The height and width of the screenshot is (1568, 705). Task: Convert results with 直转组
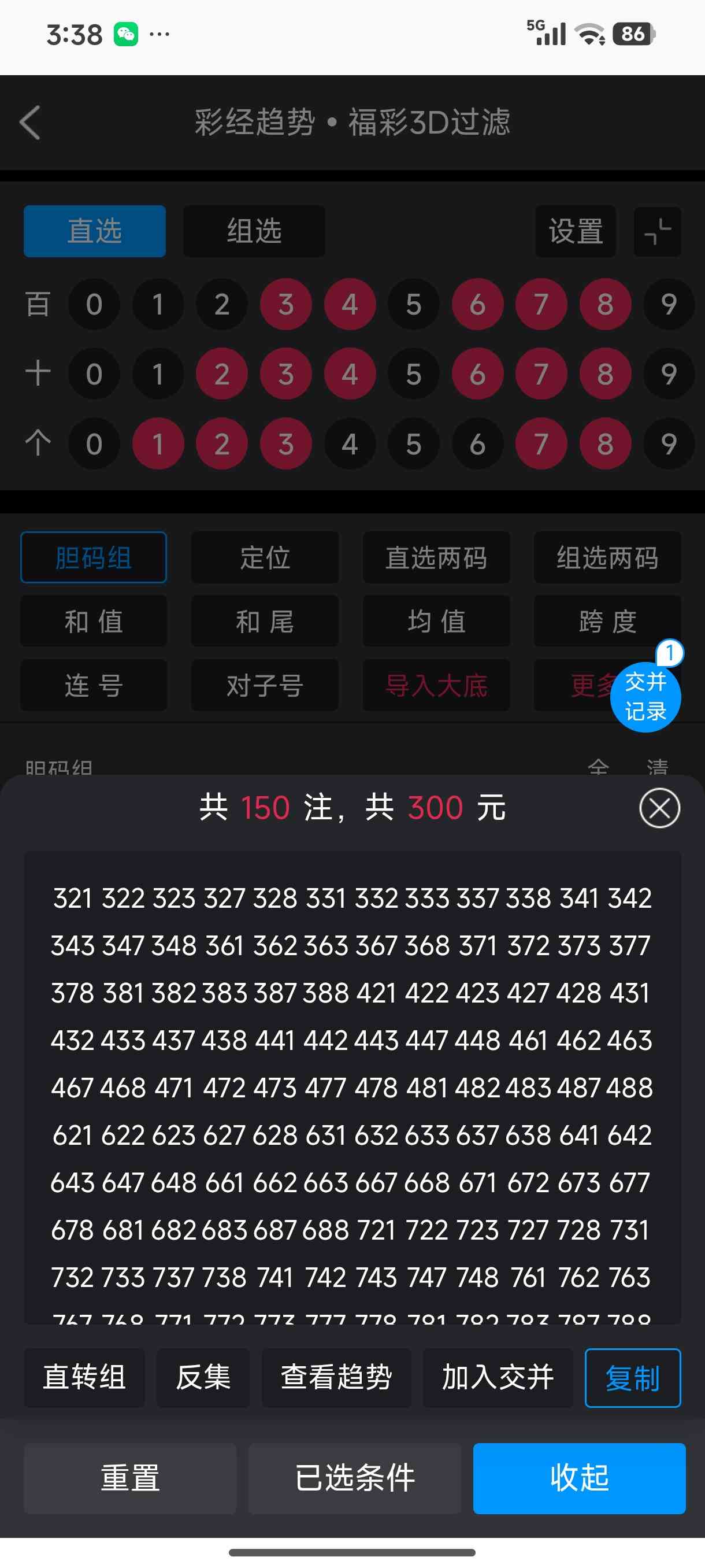tap(84, 1377)
